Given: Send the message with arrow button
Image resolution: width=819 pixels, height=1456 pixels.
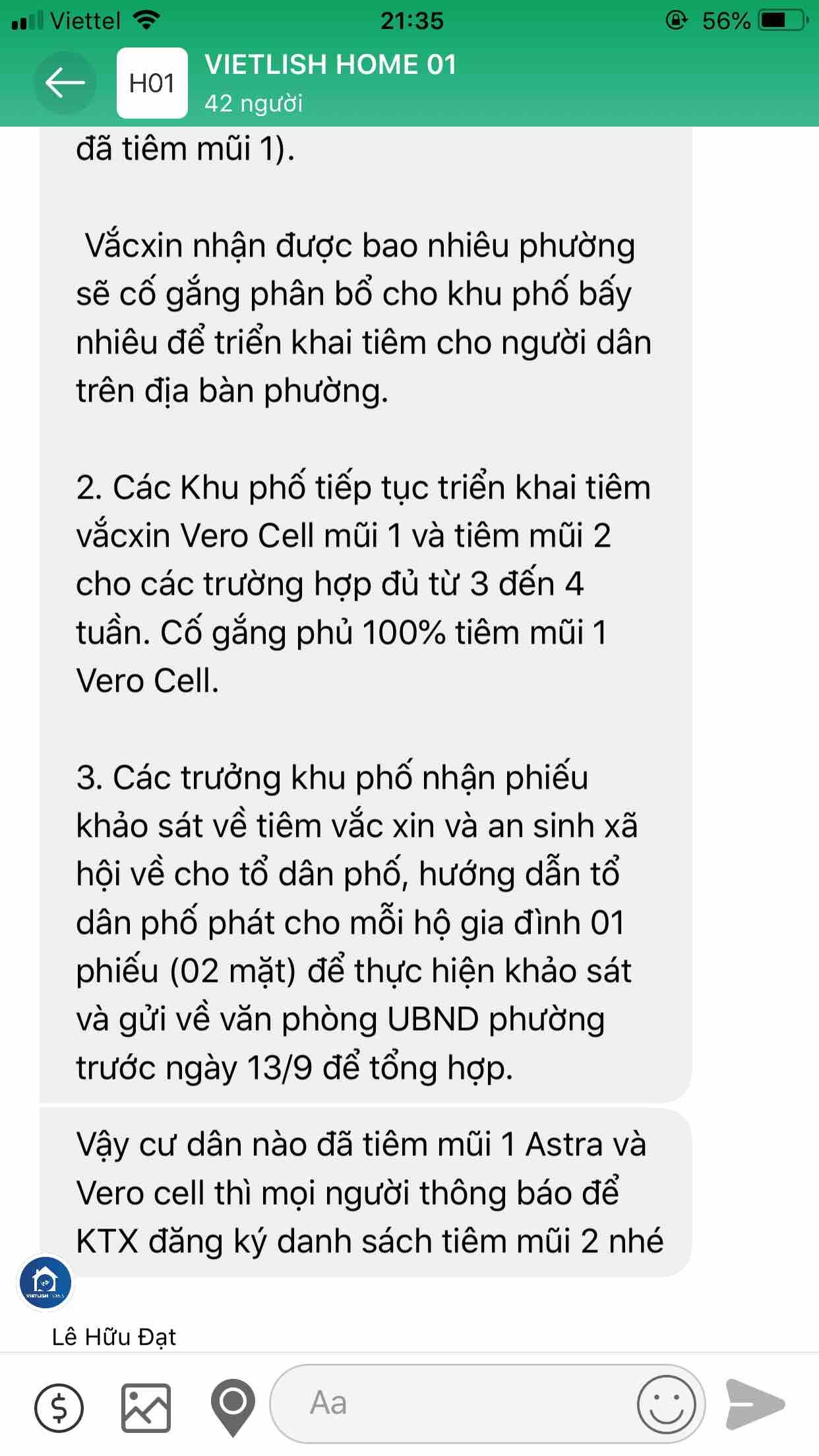Looking at the screenshot, I should pyautogui.click(x=755, y=1405).
